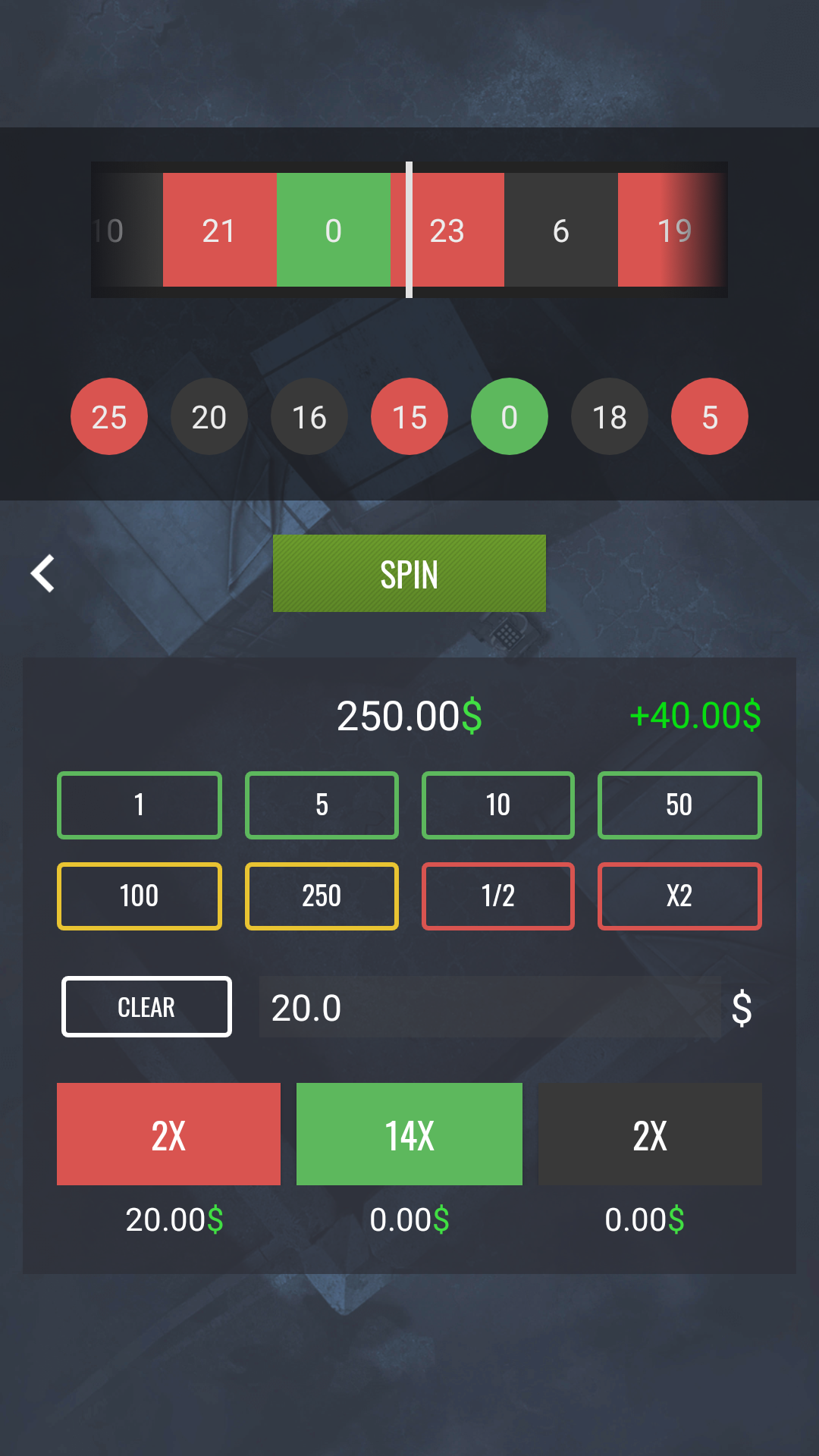
Task: Hit the green SPIN button
Action: pyautogui.click(x=409, y=573)
